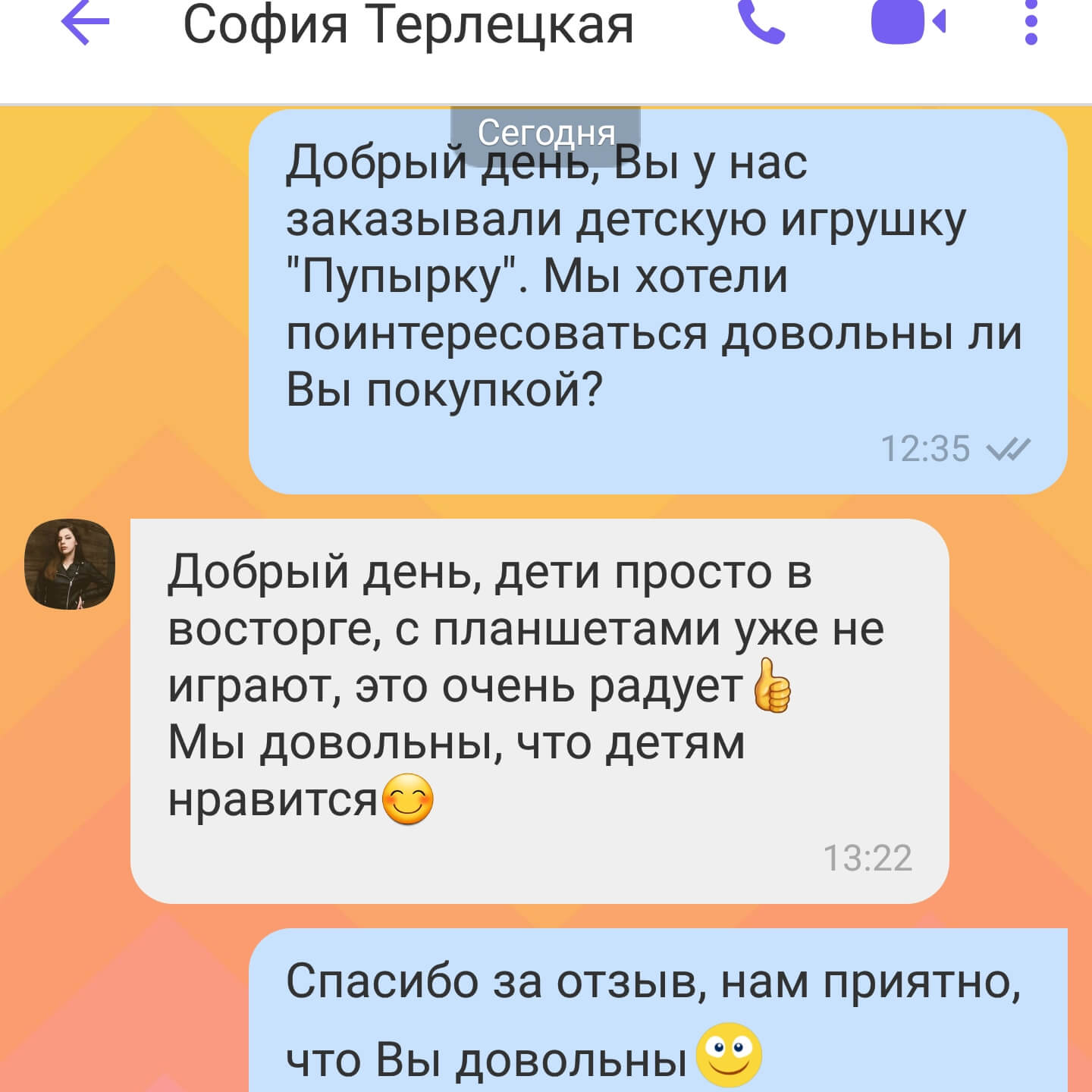Open София Терлецкая's avatar in the chat
The width and height of the screenshot is (1092, 1092).
tap(70, 564)
